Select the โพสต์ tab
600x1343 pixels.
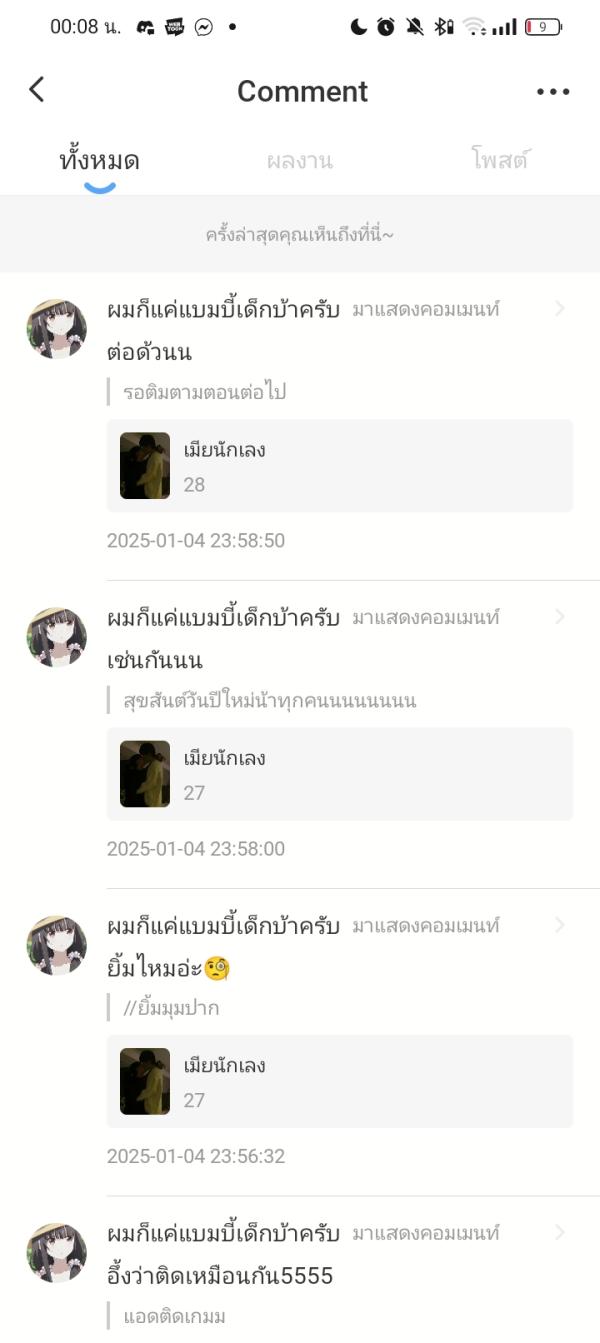click(499, 160)
